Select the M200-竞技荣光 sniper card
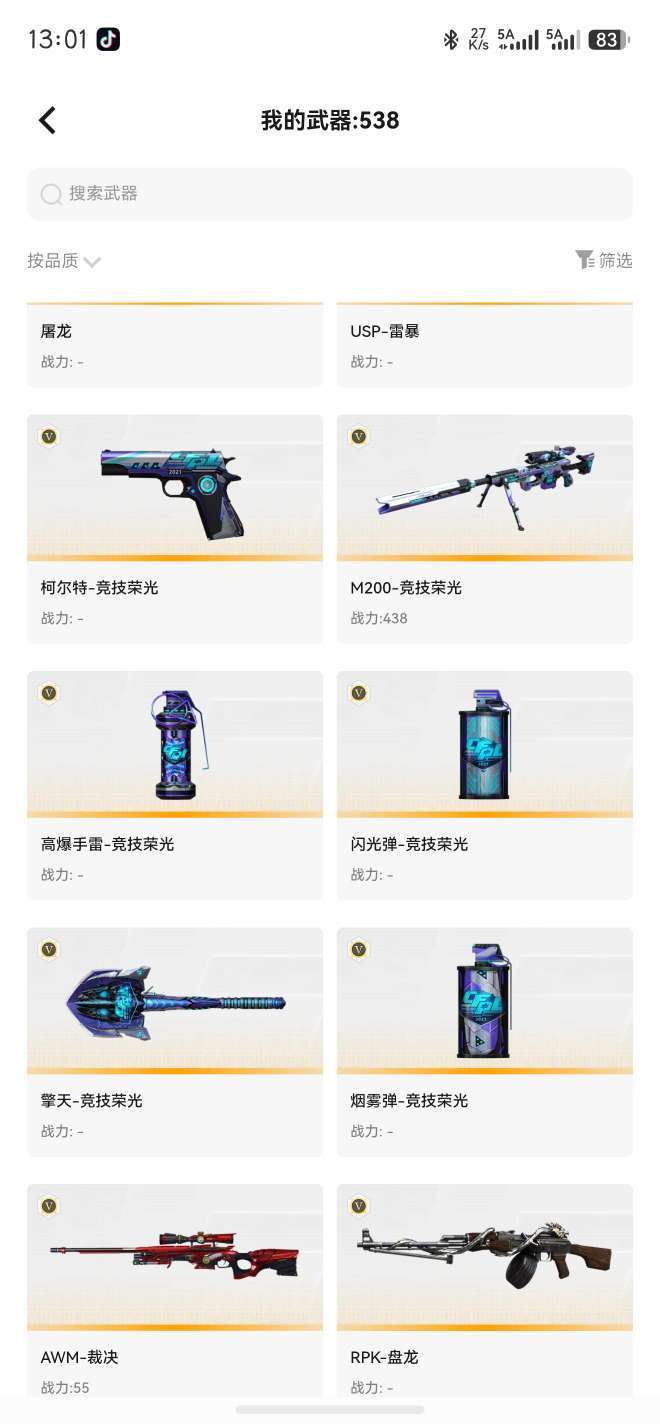 click(485, 529)
